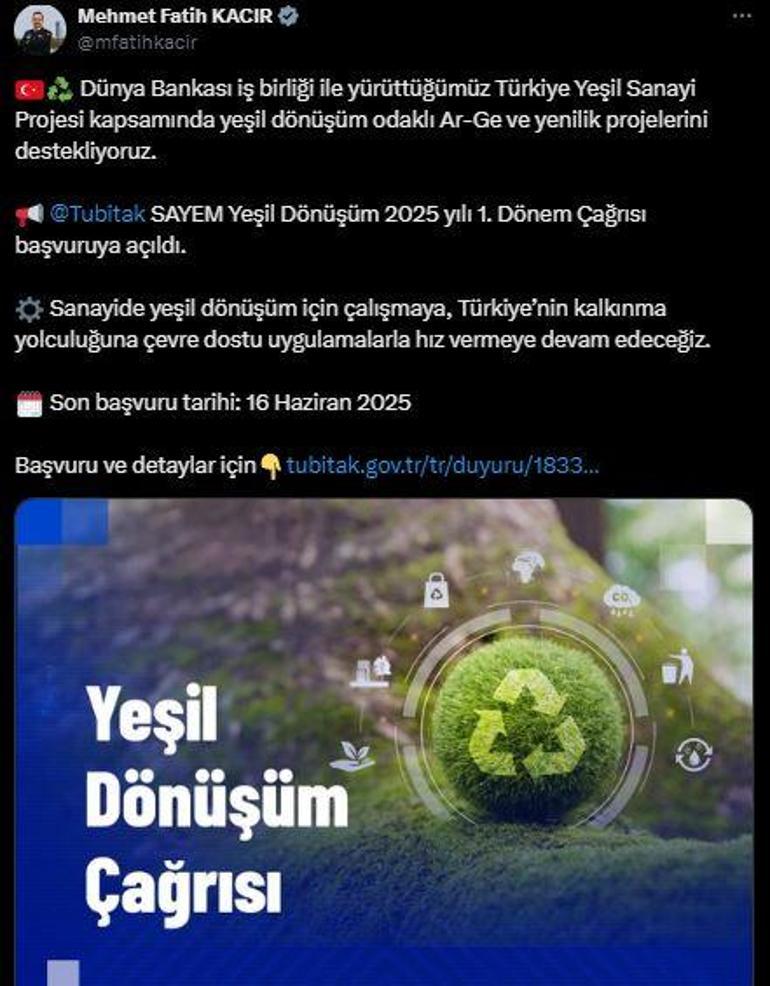Open the tubitak.gov.tr duyuru link
Viewport: 770px width, 986px height.
442,465
